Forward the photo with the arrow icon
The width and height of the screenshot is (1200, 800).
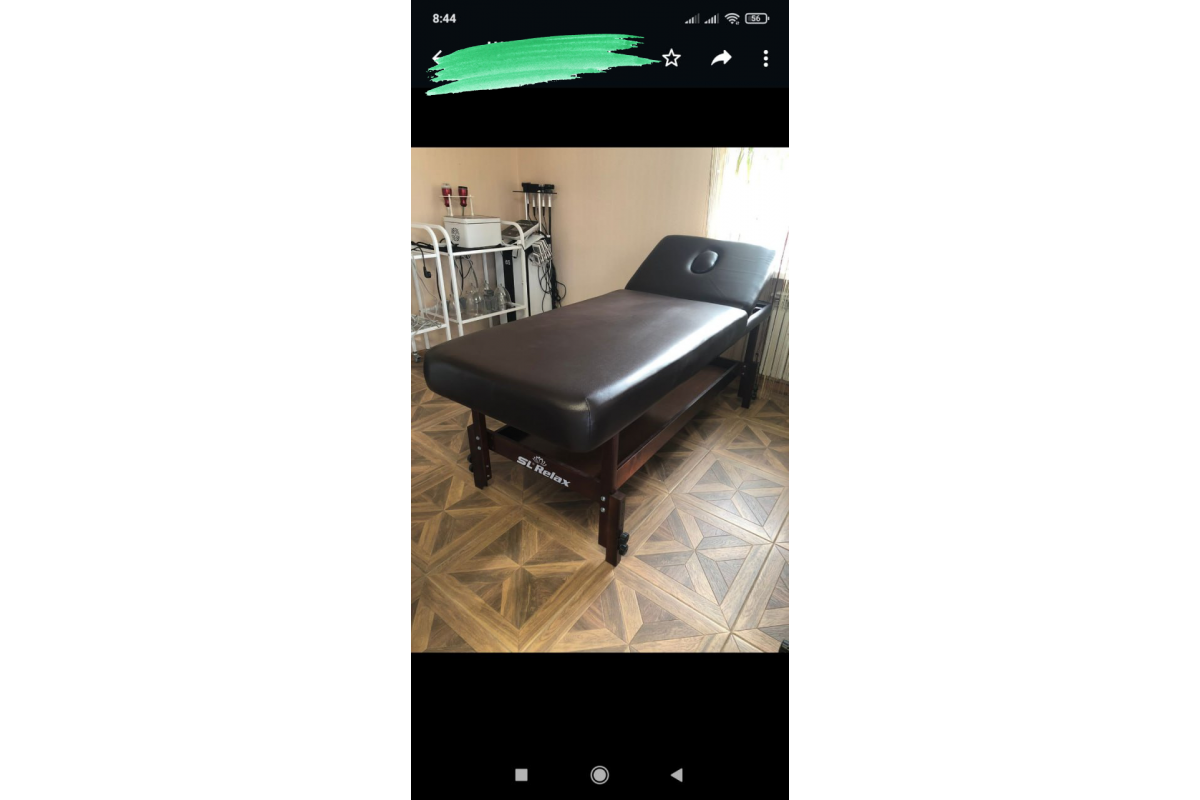pyautogui.click(x=721, y=58)
